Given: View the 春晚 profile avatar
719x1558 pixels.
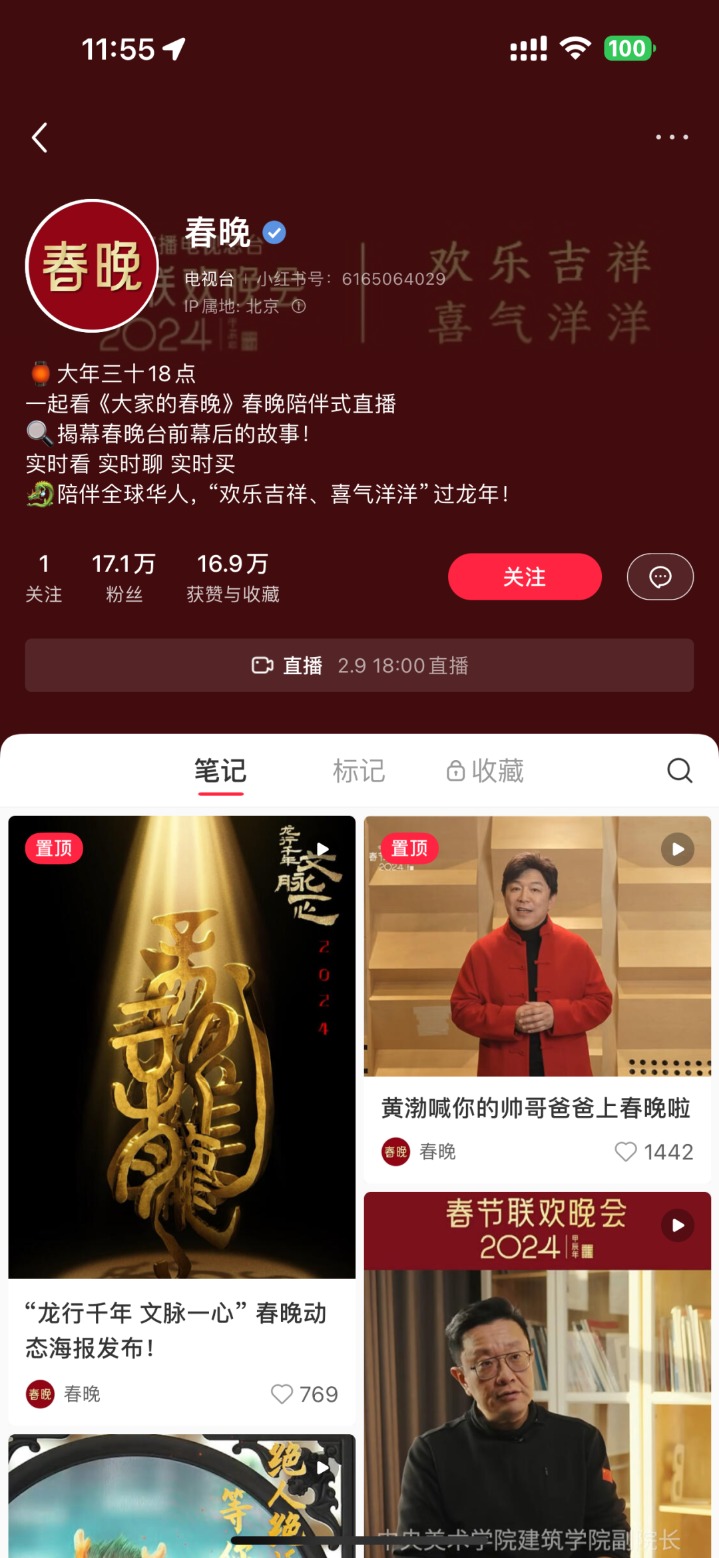Looking at the screenshot, I should [x=92, y=266].
